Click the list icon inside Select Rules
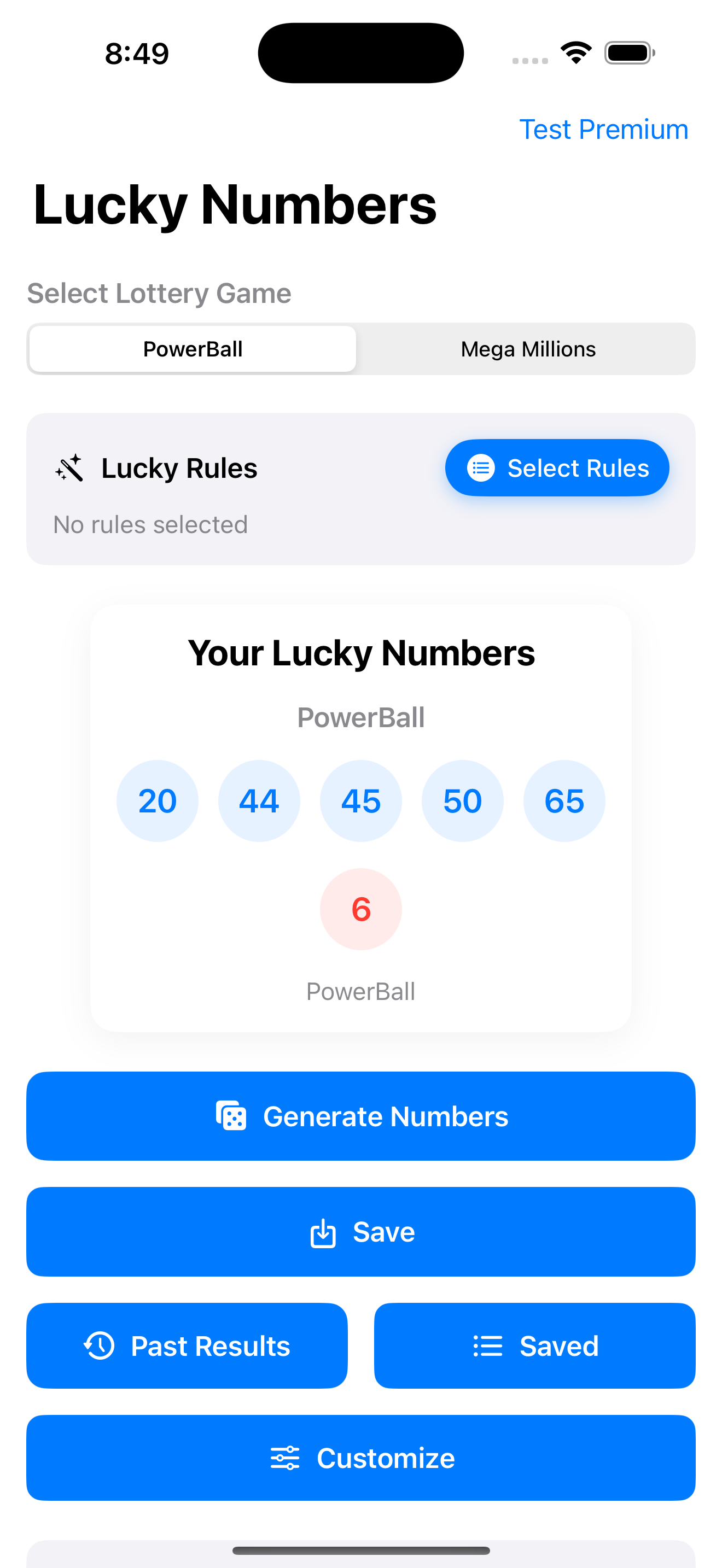The height and width of the screenshot is (1568, 722). click(481, 467)
